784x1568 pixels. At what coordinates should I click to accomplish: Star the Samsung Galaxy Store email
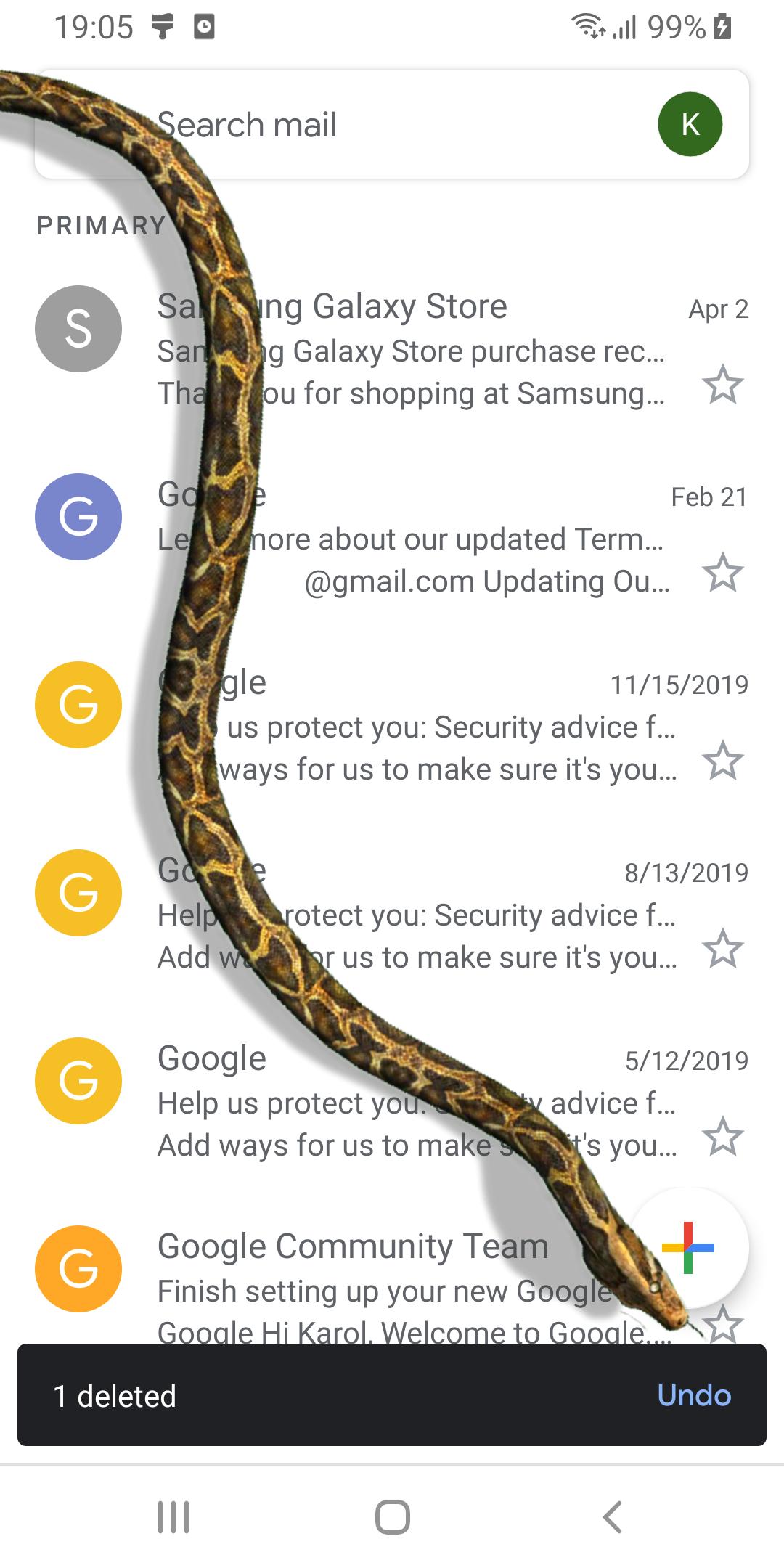pos(723,385)
